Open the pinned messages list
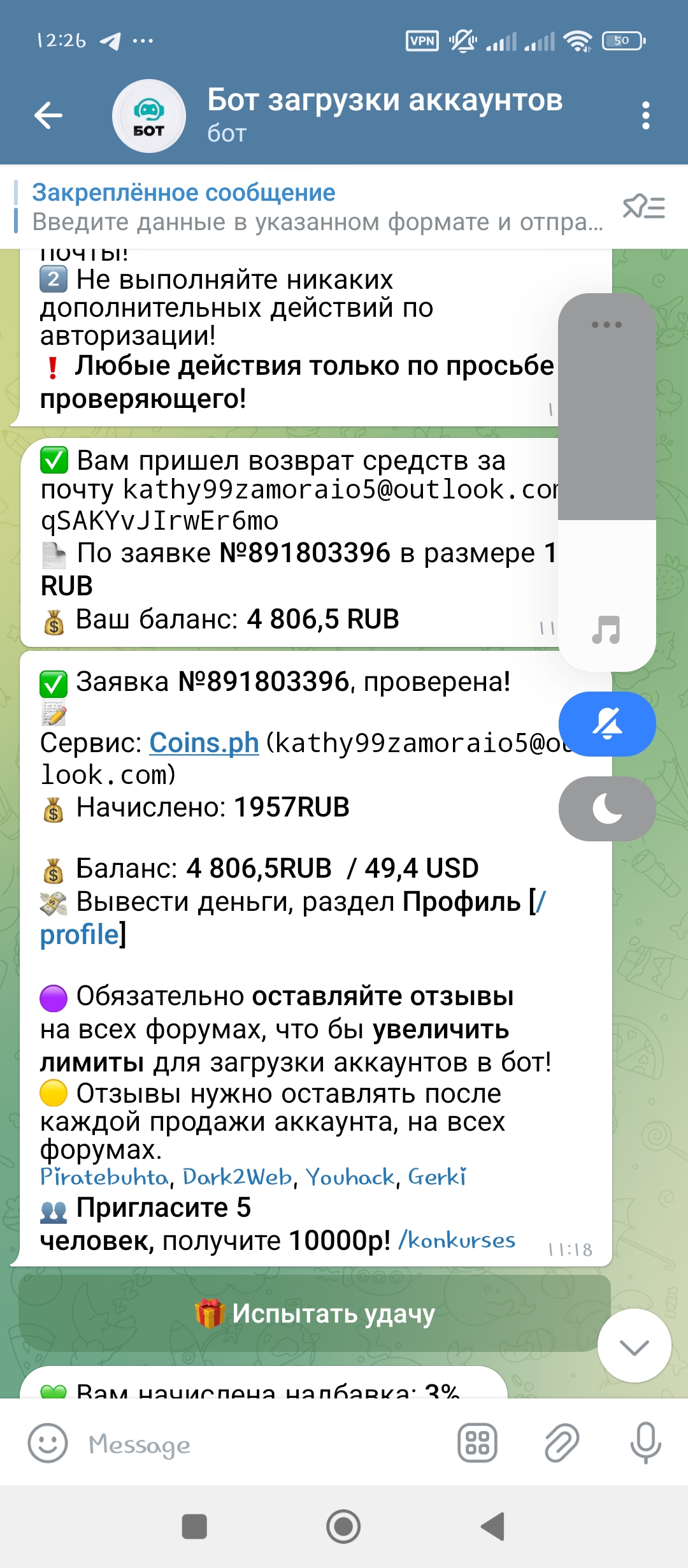Screen dimensions: 688x1568 point(643,207)
